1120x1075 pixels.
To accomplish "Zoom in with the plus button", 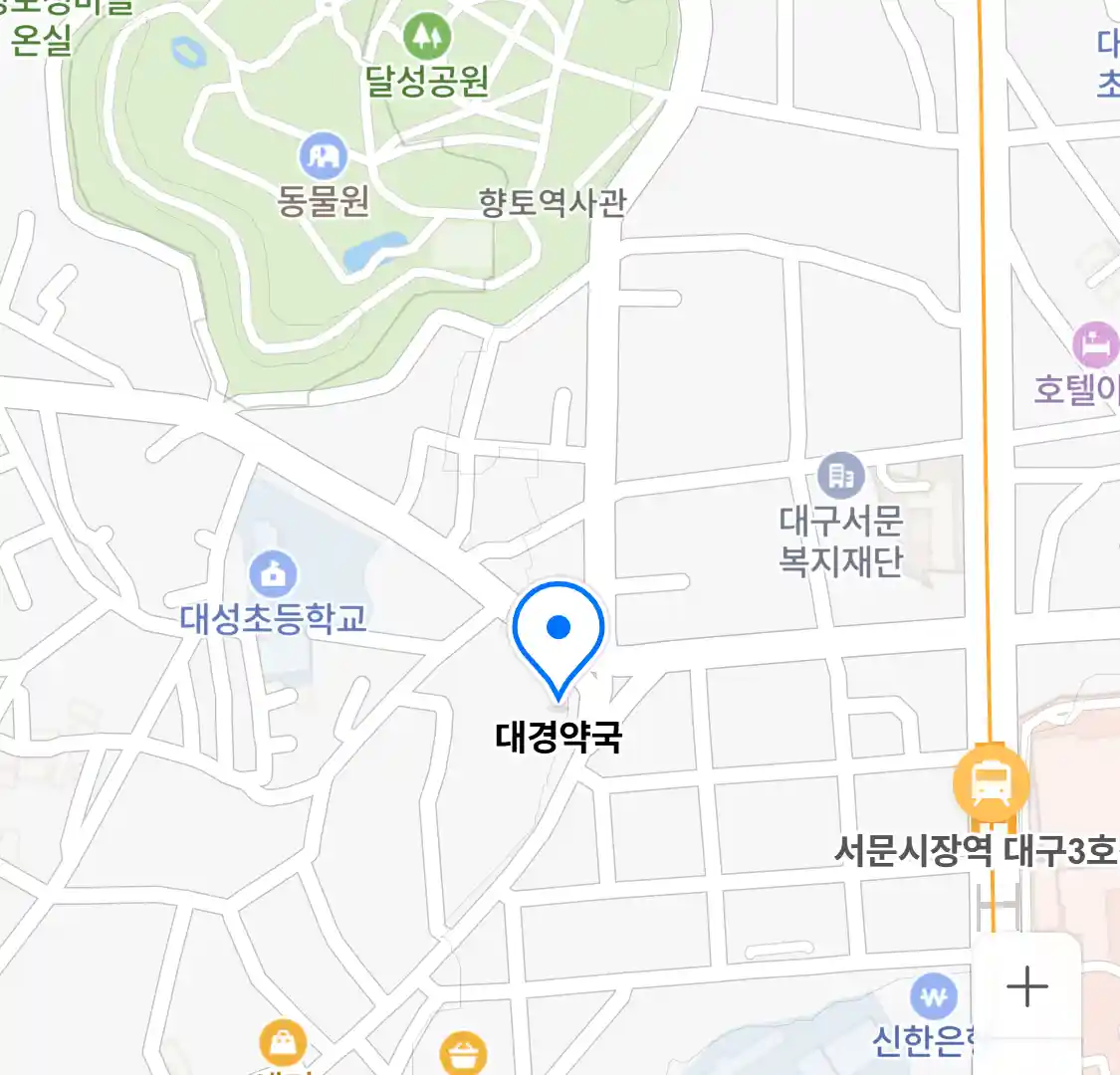I will 1026,987.
